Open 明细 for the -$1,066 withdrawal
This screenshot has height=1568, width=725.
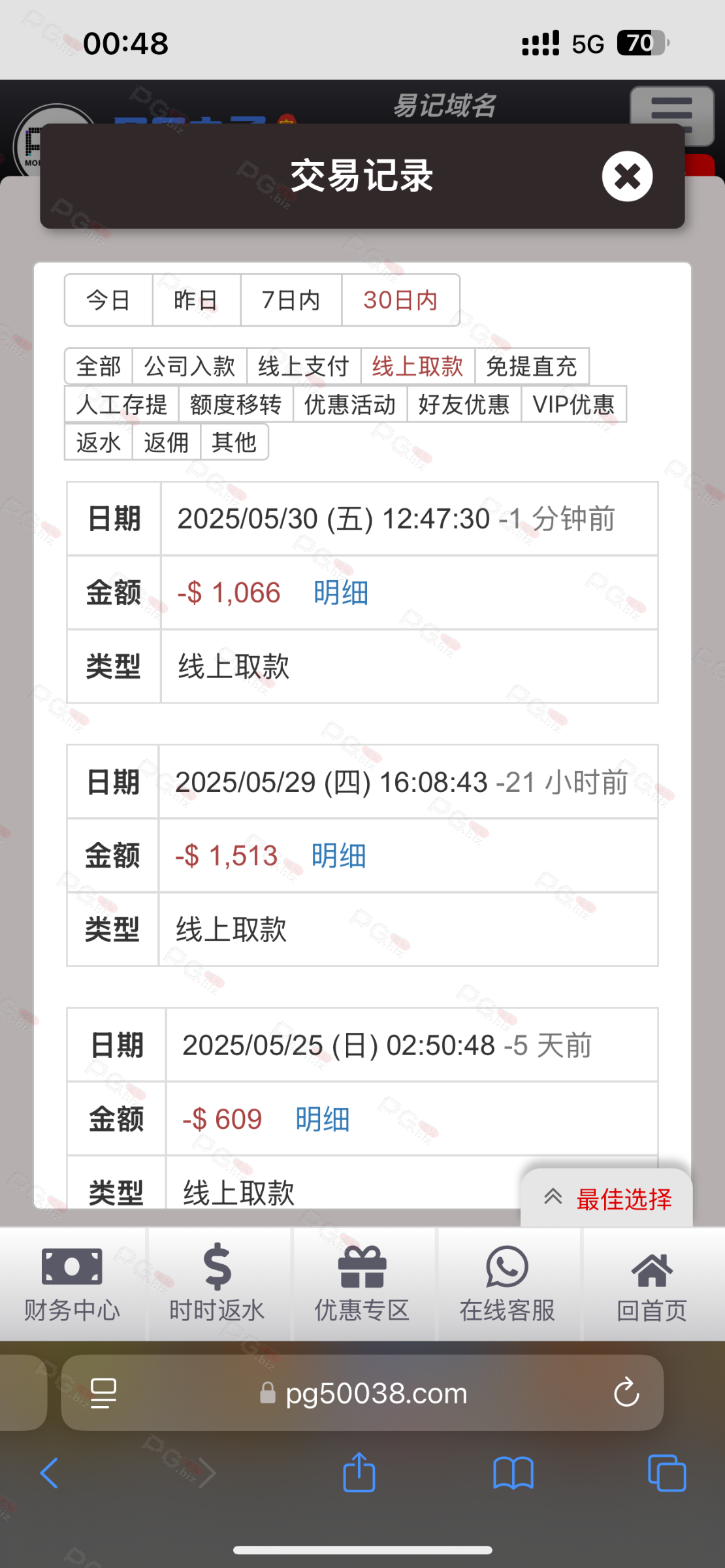341,593
